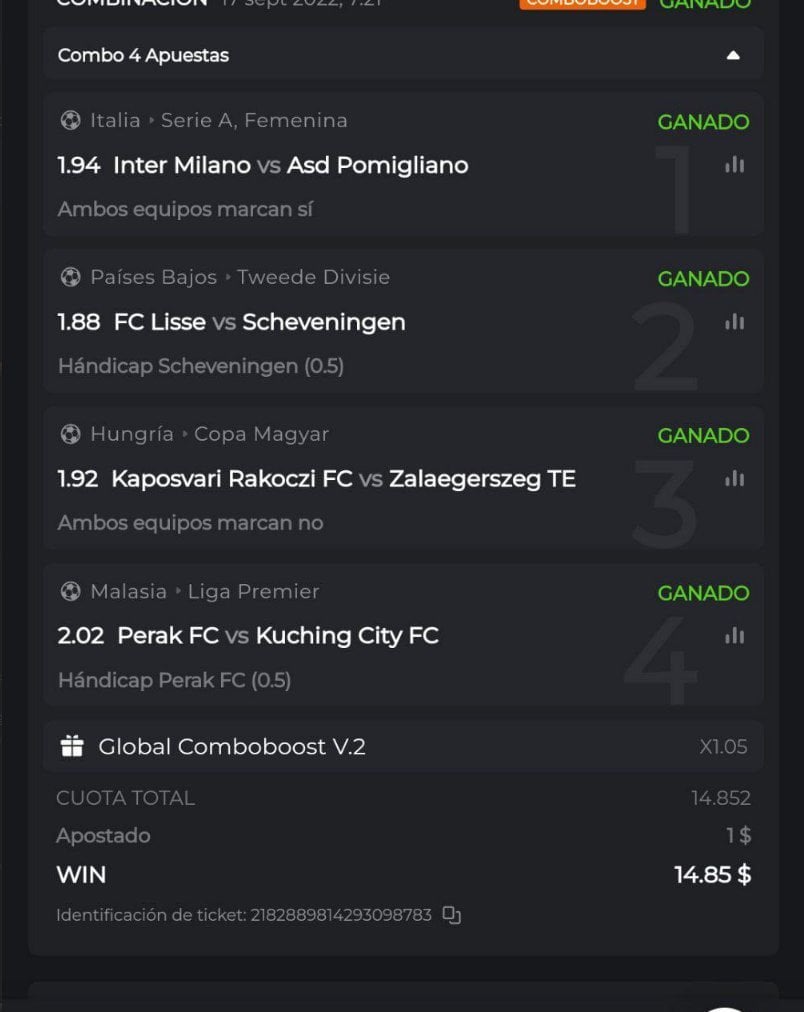Collapse the Combo 4 Apuestas section

point(733,56)
